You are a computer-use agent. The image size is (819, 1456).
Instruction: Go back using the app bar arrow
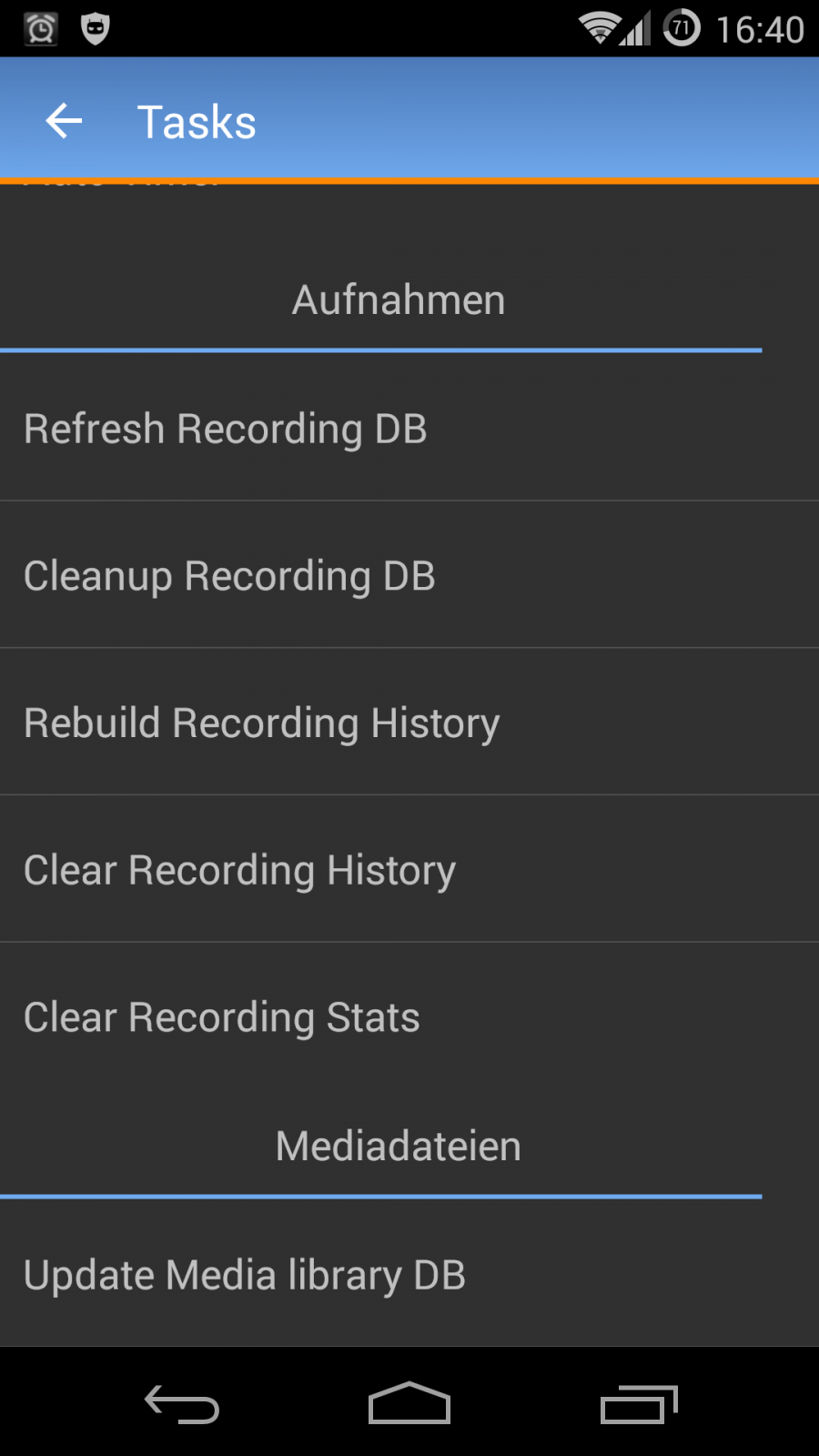tap(64, 121)
